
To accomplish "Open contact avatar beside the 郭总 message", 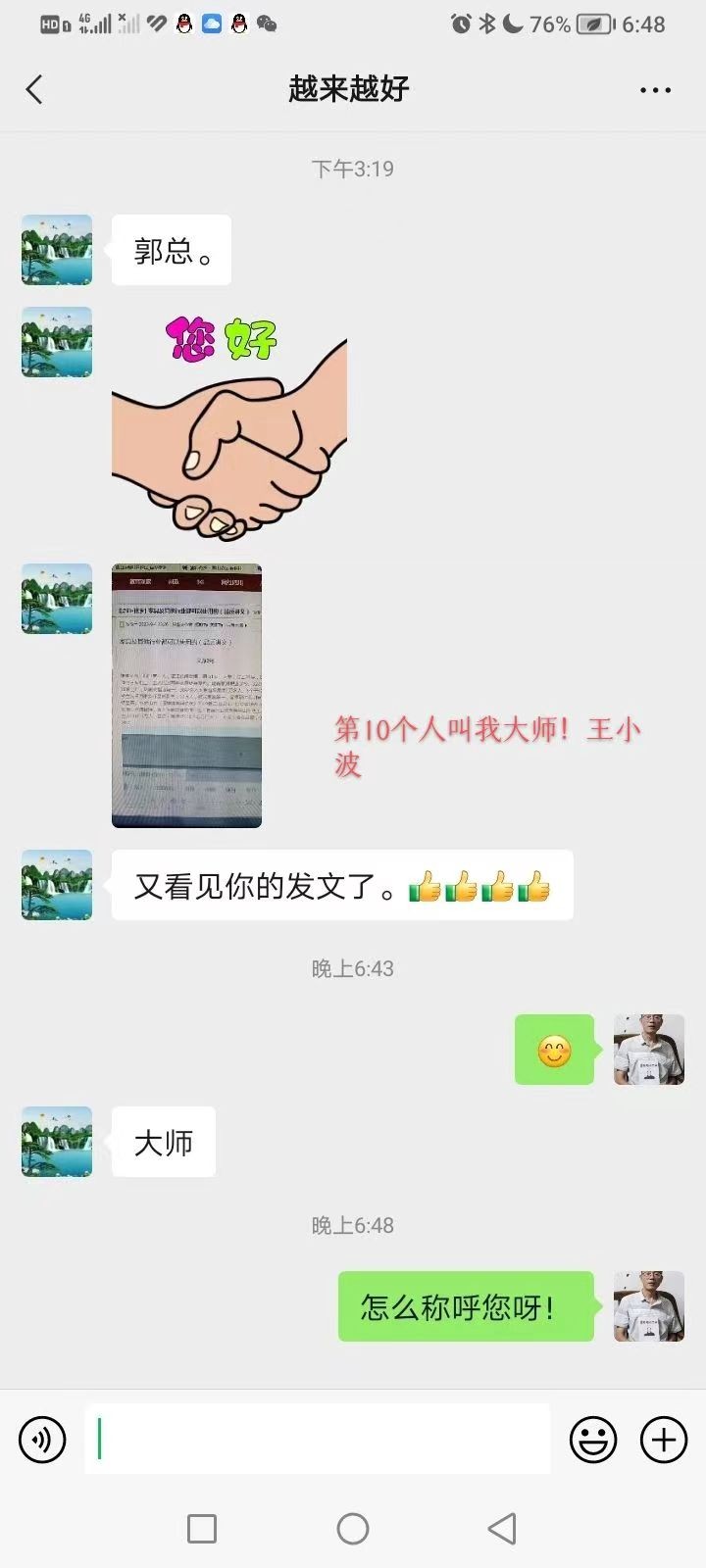I will [57, 250].
